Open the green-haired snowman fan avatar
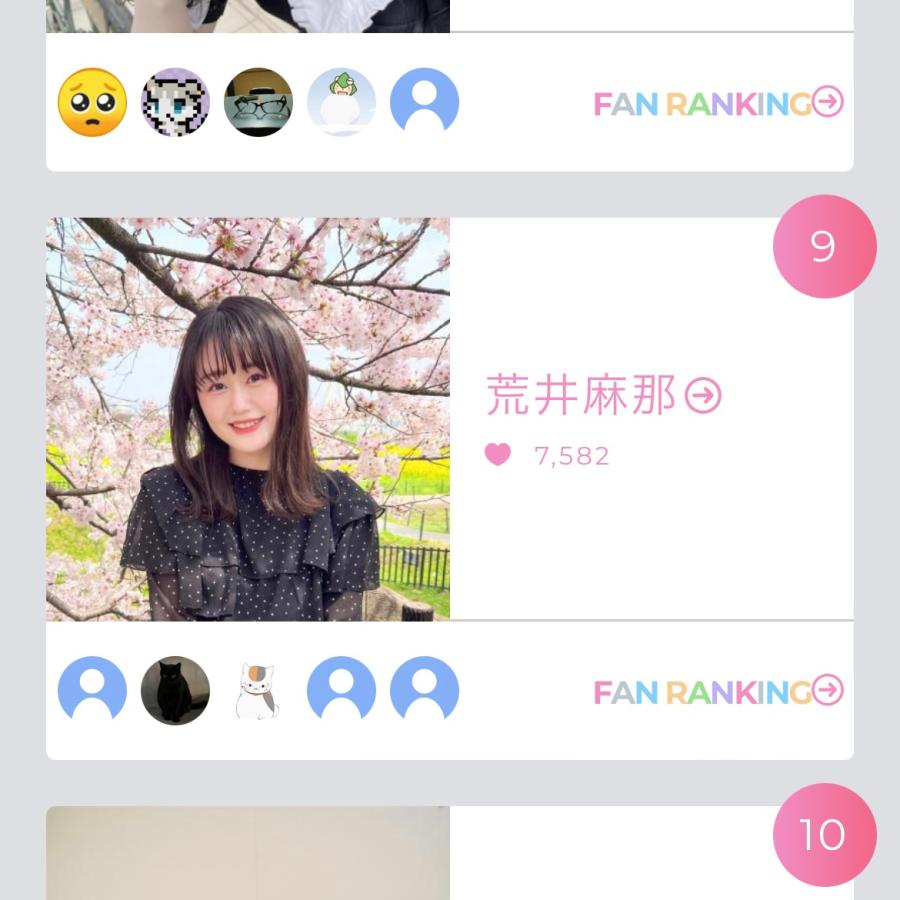This screenshot has height=900, width=900. [x=341, y=102]
